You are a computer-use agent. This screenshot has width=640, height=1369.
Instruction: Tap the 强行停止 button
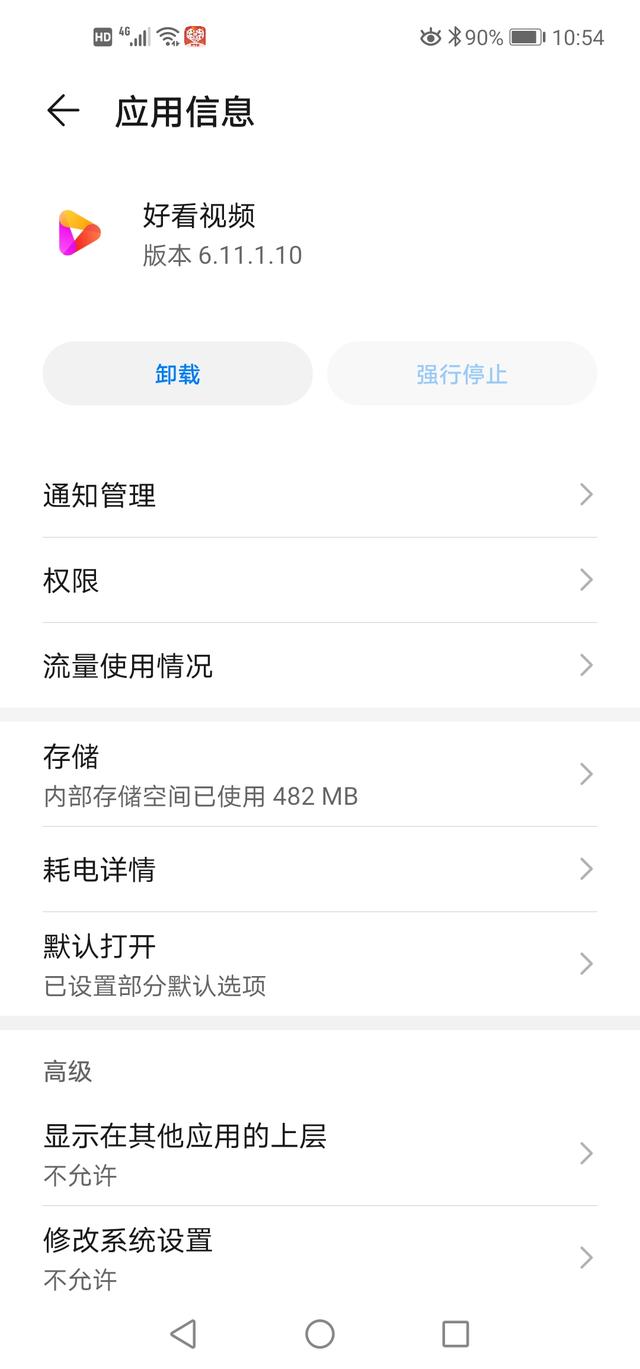462,374
